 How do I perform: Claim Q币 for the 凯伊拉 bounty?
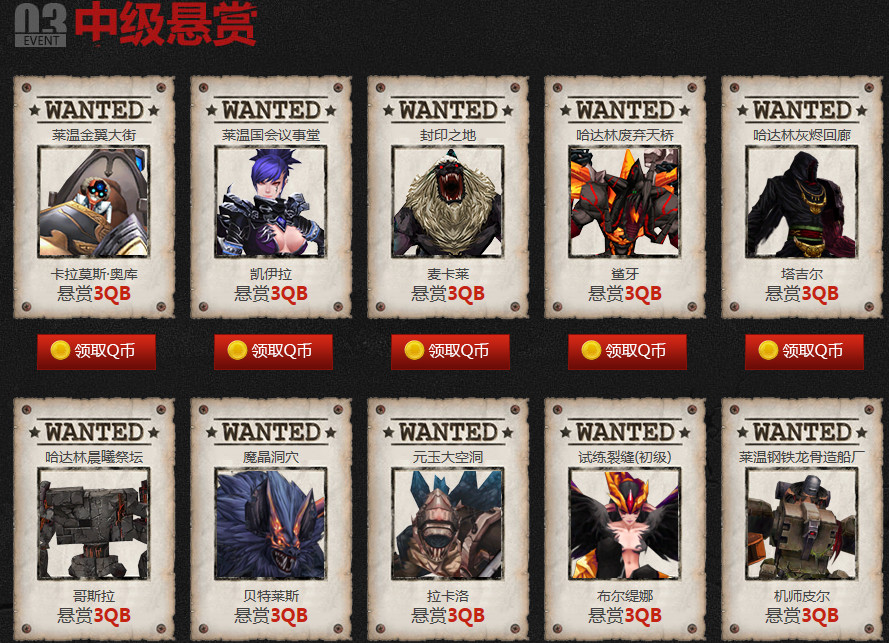273,351
